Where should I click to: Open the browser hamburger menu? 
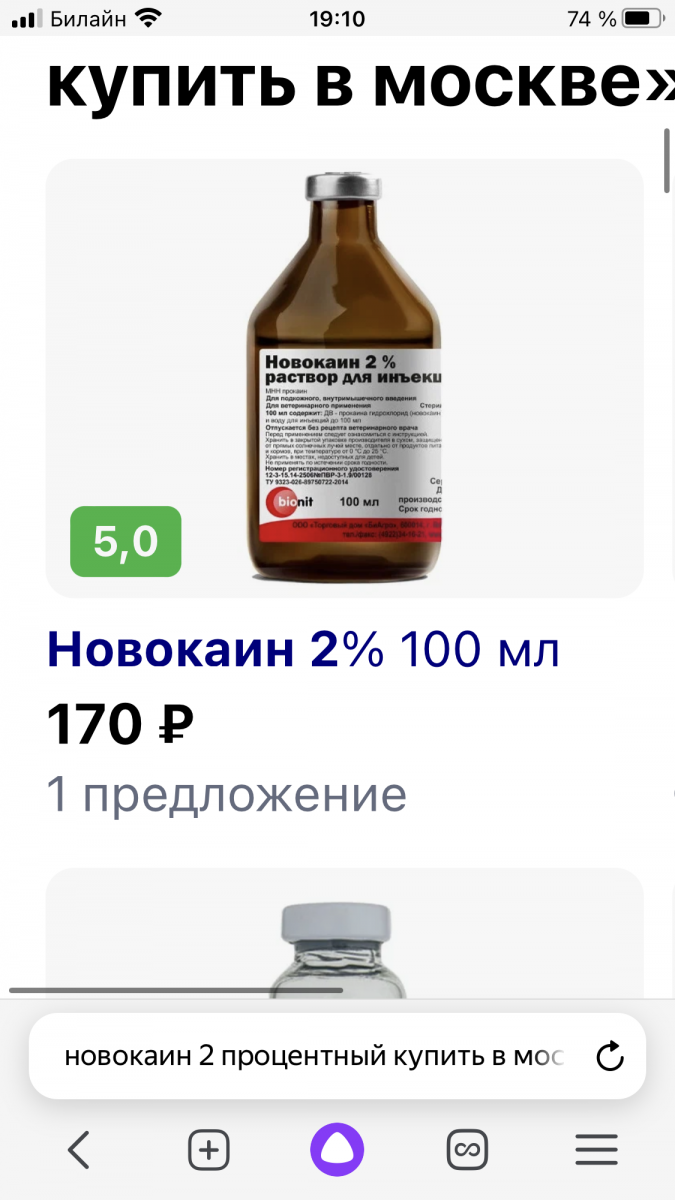pyautogui.click(x=596, y=1150)
